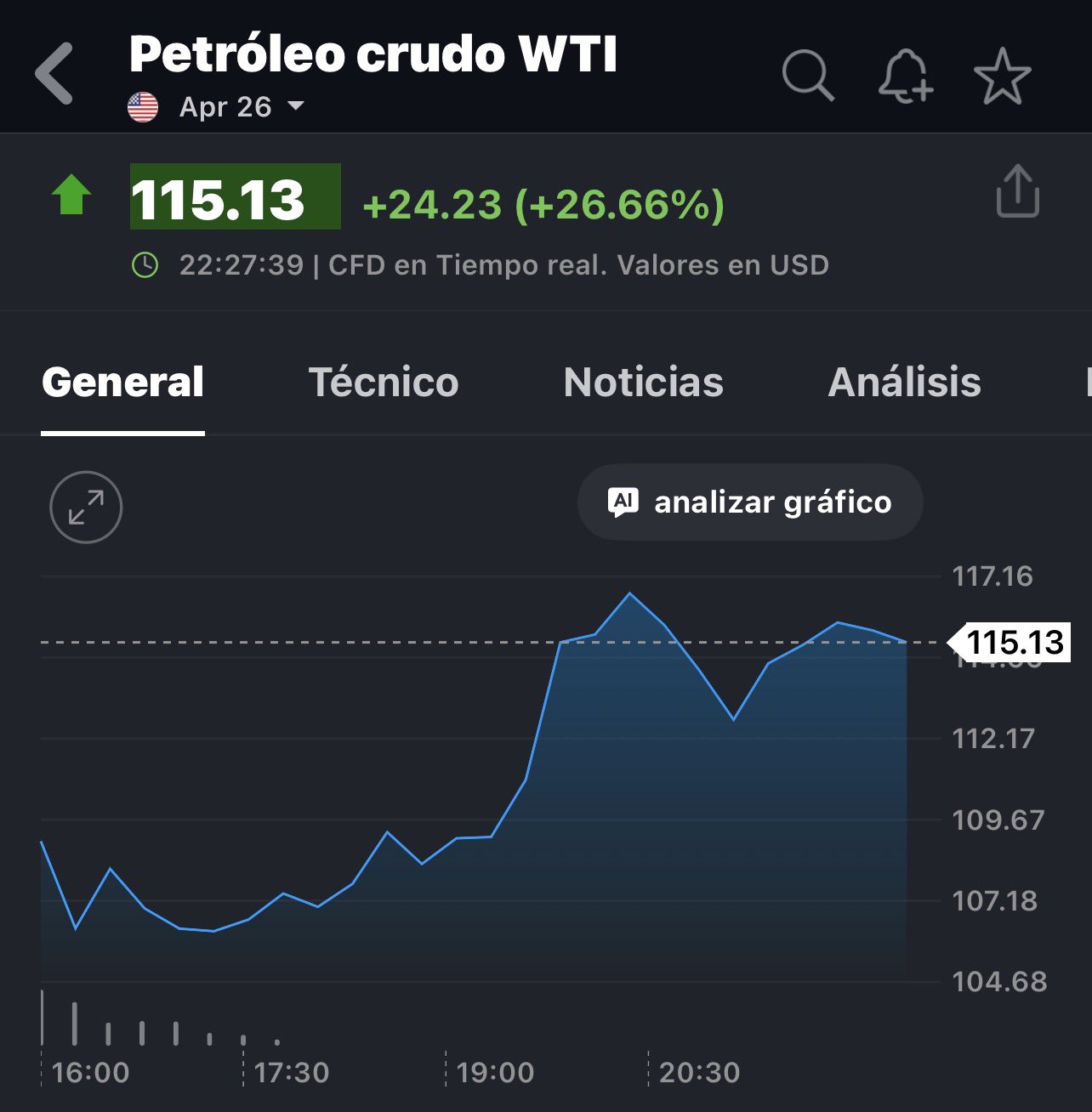The width and height of the screenshot is (1092, 1112).
Task: Switch to the Técnico tab
Action: [384, 383]
